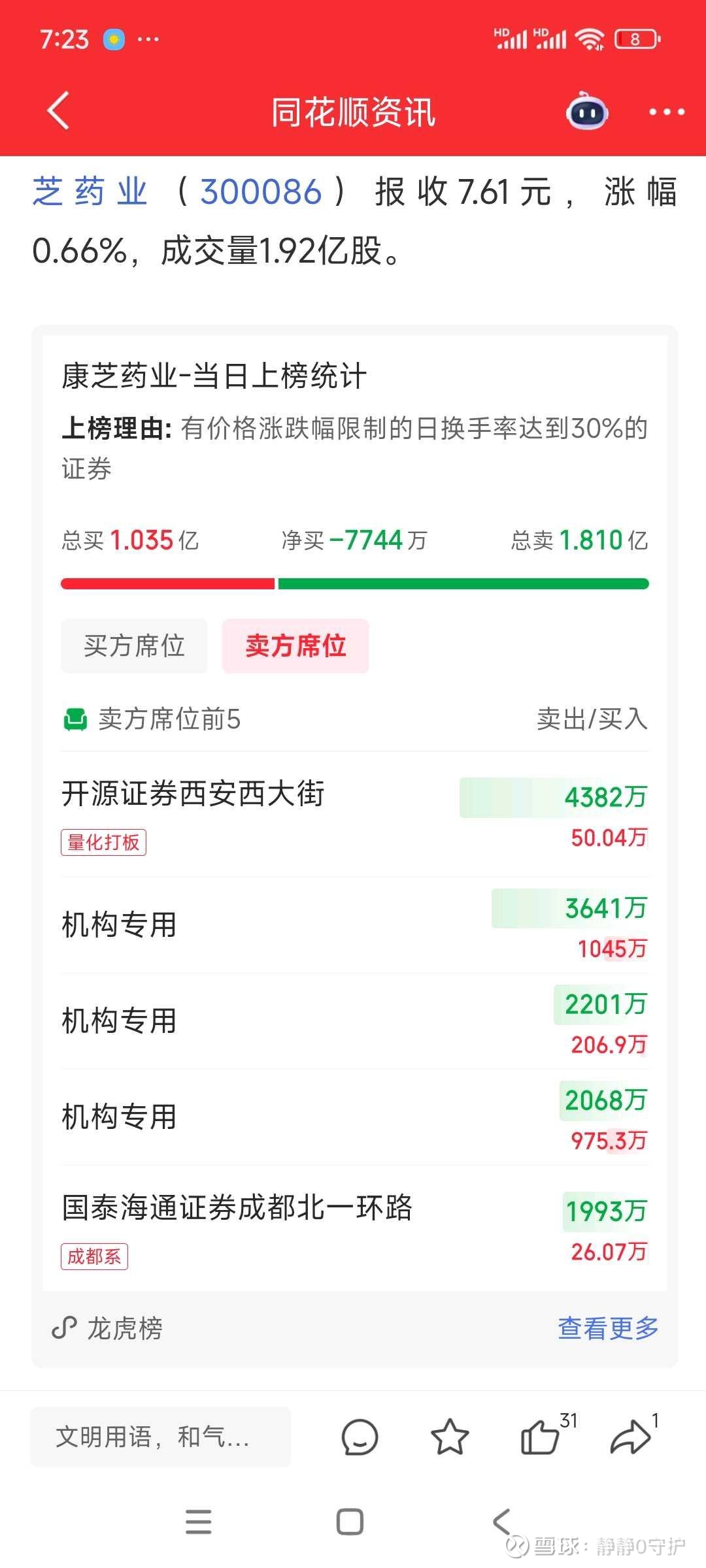
Task: Open recent apps from navigation bar
Action: click(x=198, y=1522)
